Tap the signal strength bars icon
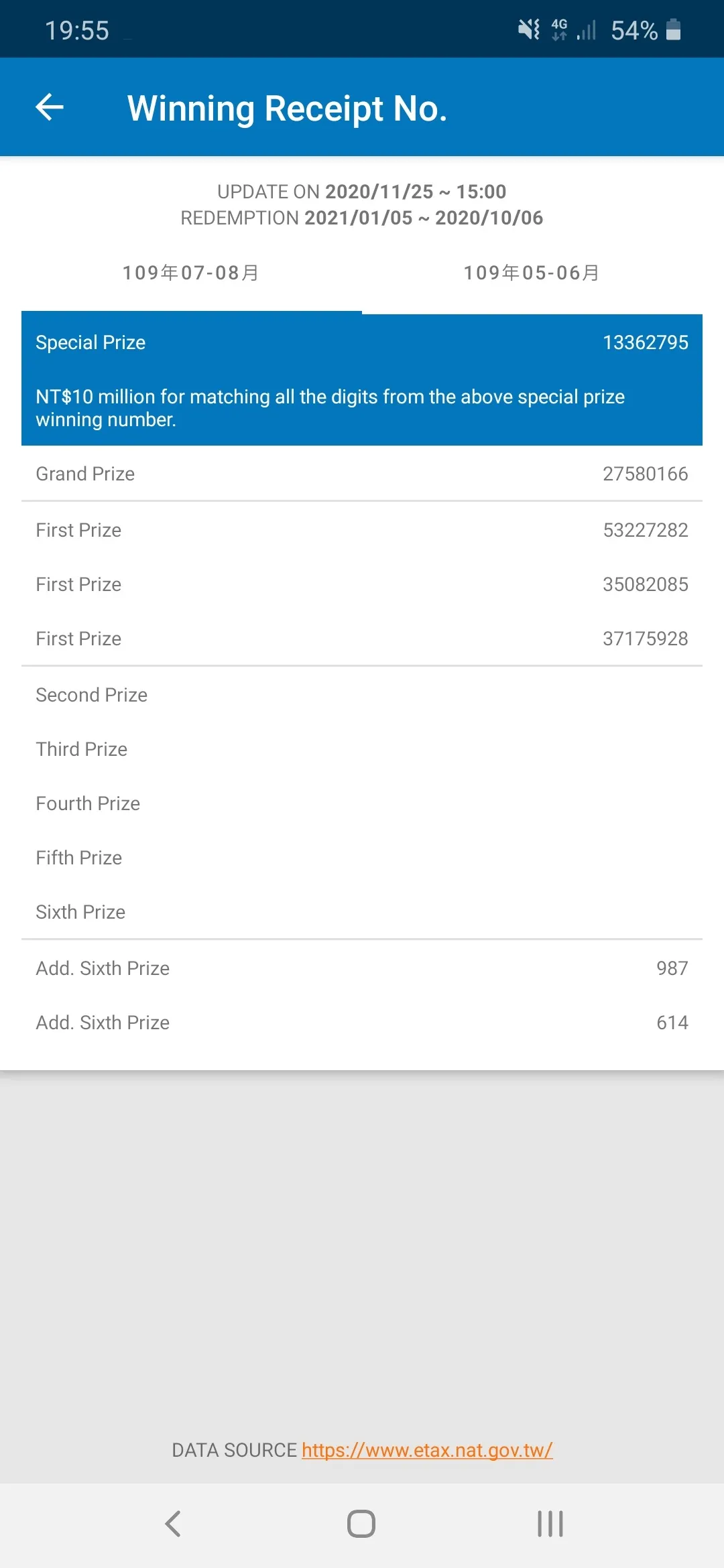Image resolution: width=724 pixels, height=1568 pixels. click(585, 30)
